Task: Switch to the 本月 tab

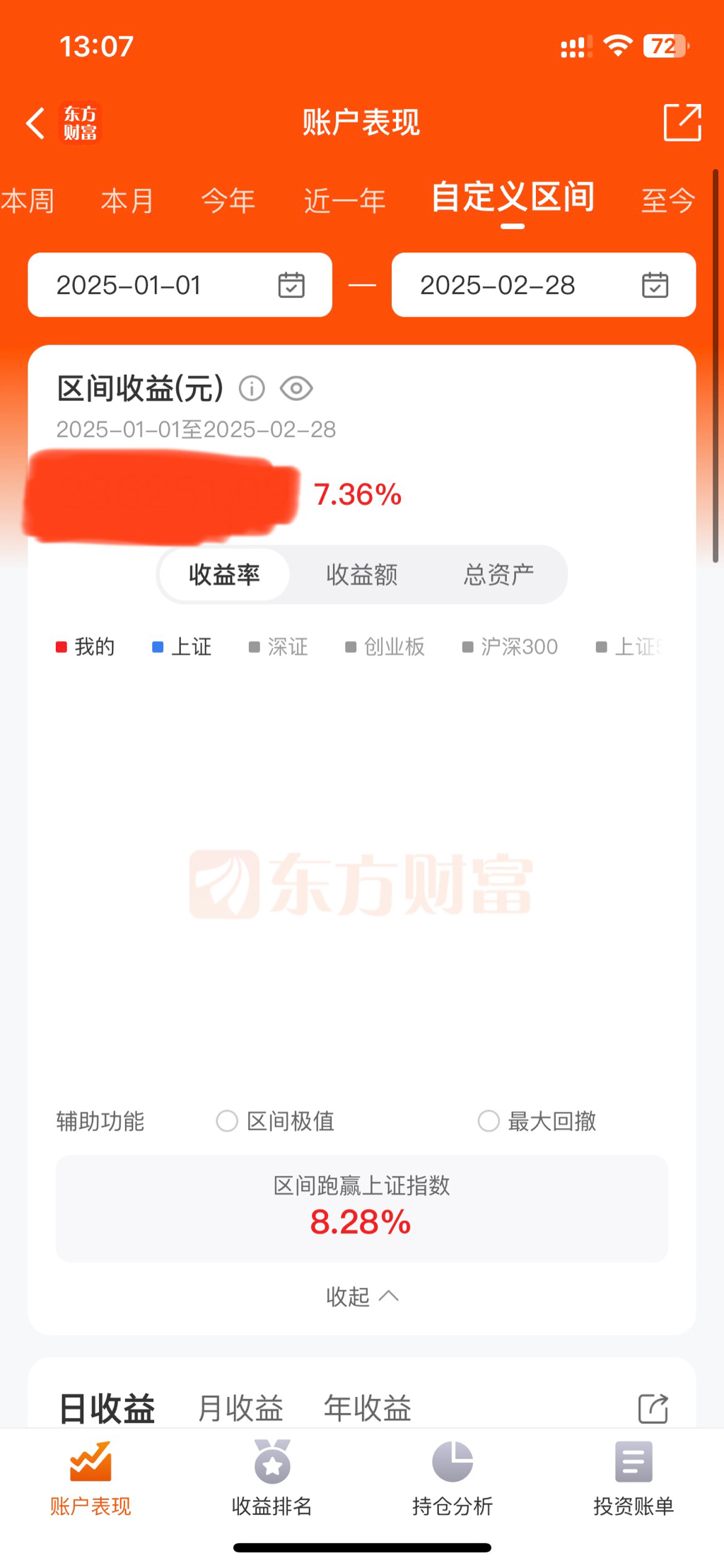Action: [127, 201]
